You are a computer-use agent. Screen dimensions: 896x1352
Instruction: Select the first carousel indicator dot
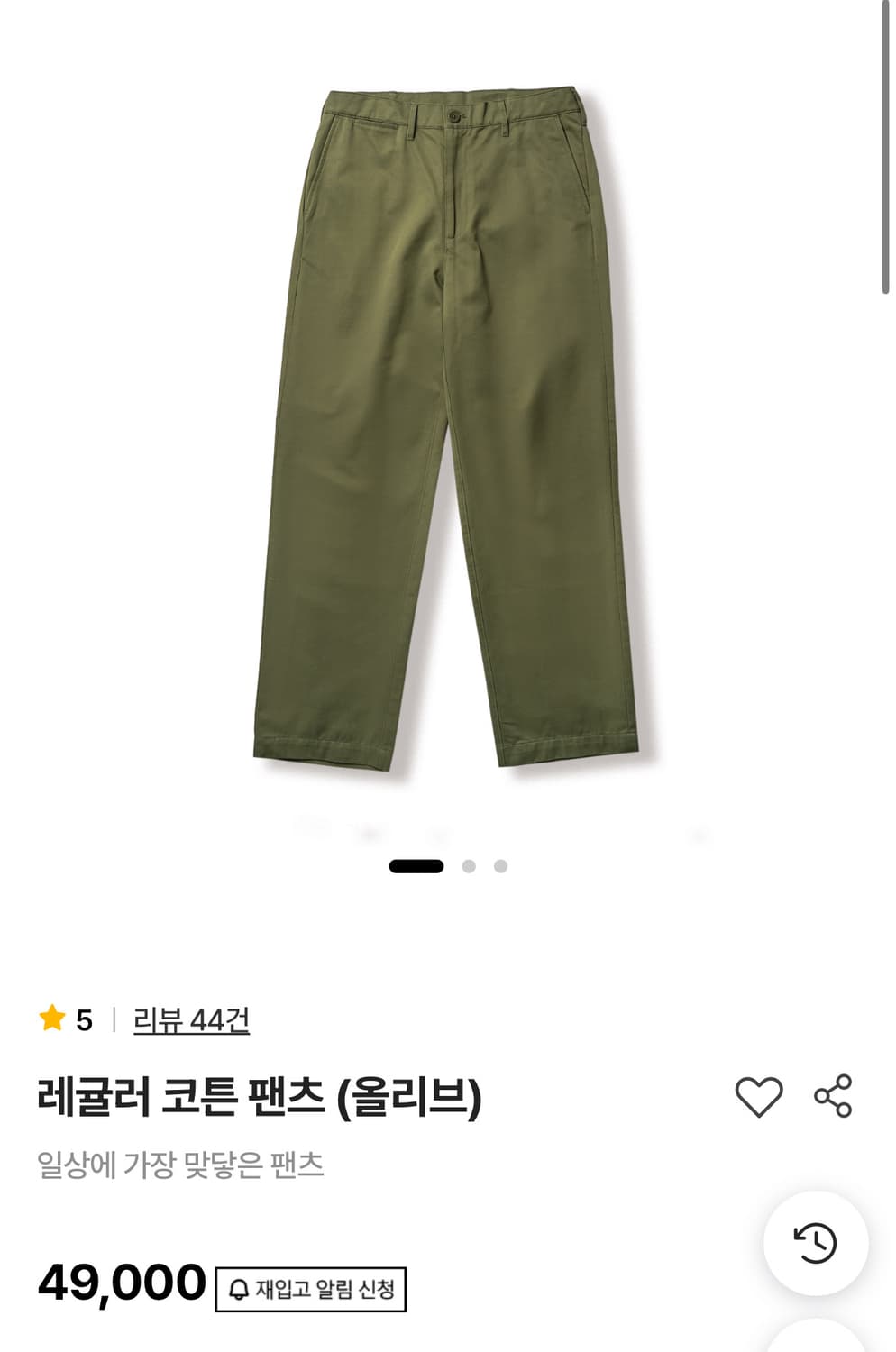(x=415, y=867)
